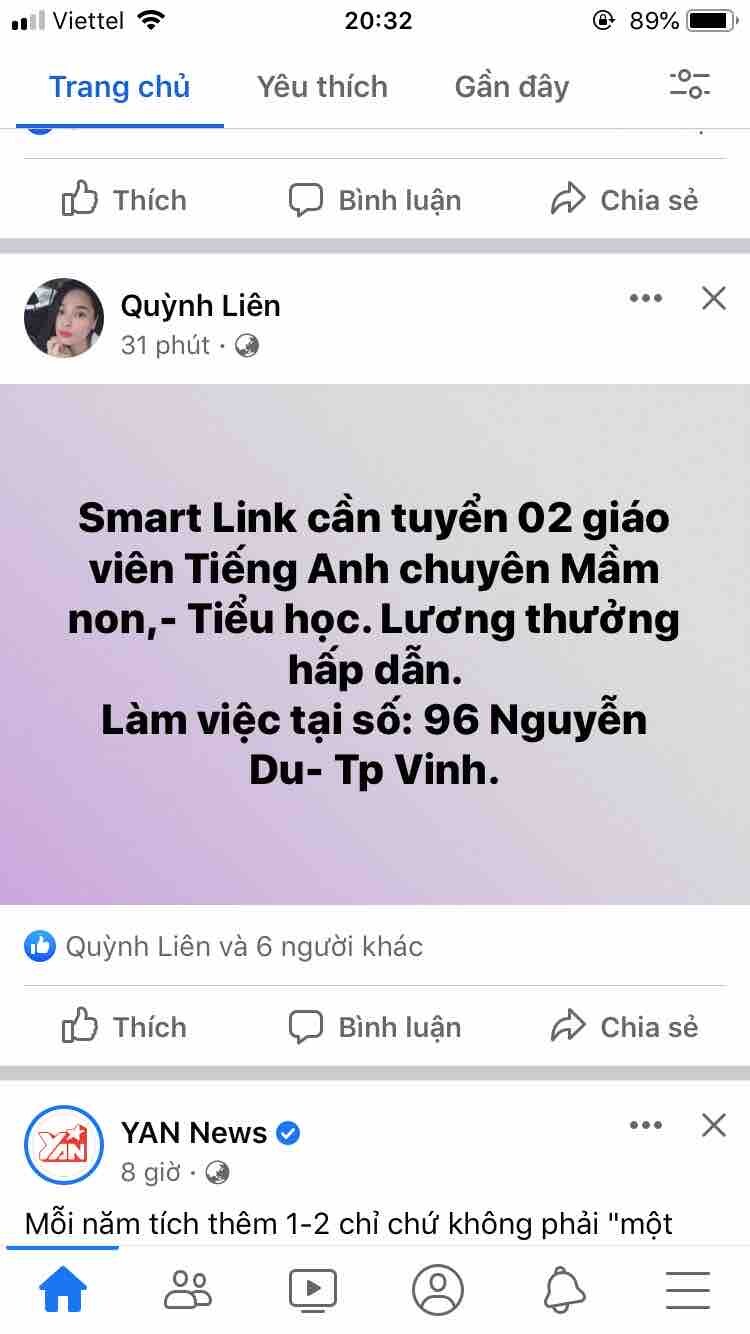Open the Profile tab
This screenshot has height=1334, width=750.
point(438,1290)
